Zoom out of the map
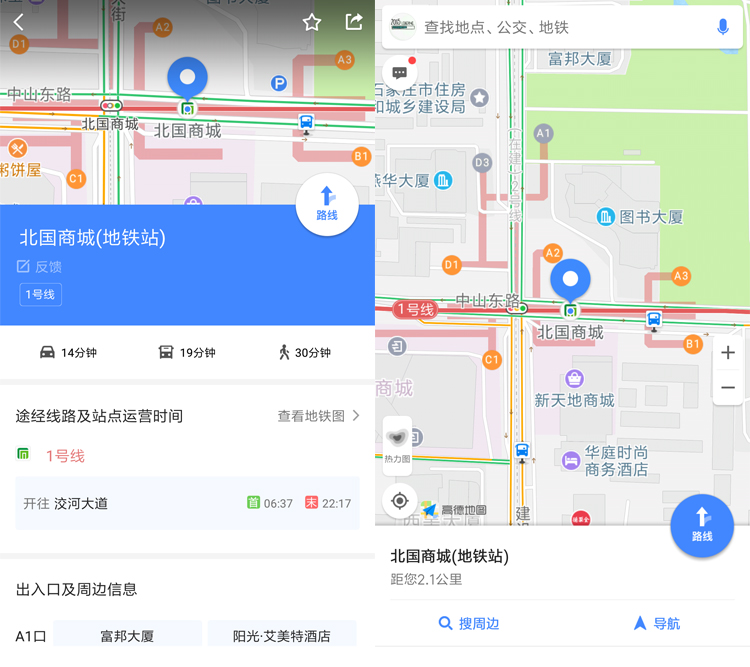Viewport: 750px width, 667px height. point(728,387)
